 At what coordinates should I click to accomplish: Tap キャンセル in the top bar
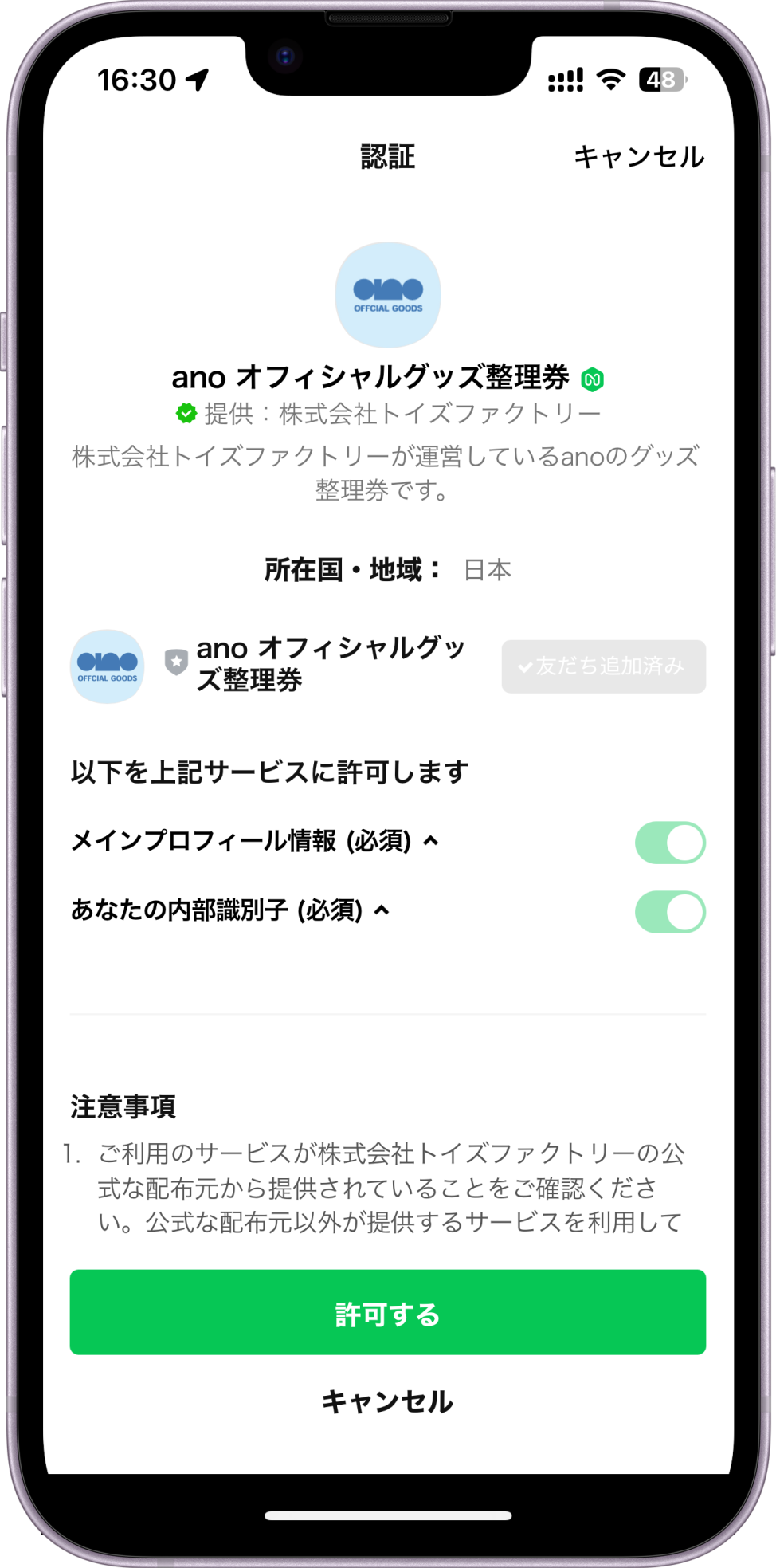pyautogui.click(x=638, y=157)
